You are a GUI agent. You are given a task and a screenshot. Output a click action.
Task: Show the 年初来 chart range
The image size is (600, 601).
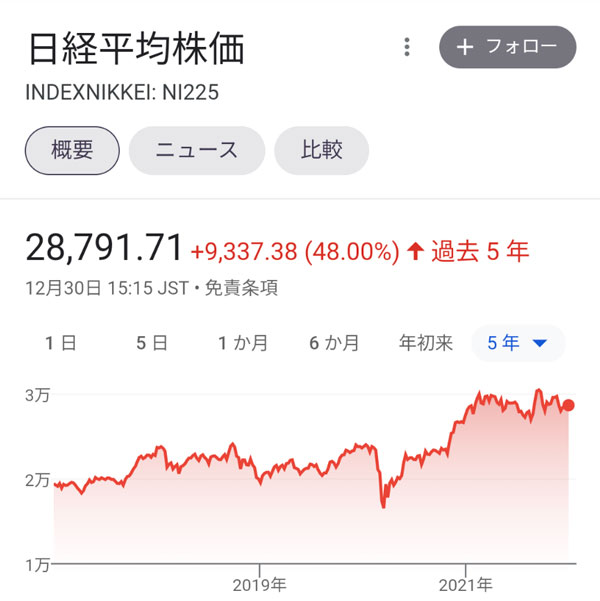[426, 343]
